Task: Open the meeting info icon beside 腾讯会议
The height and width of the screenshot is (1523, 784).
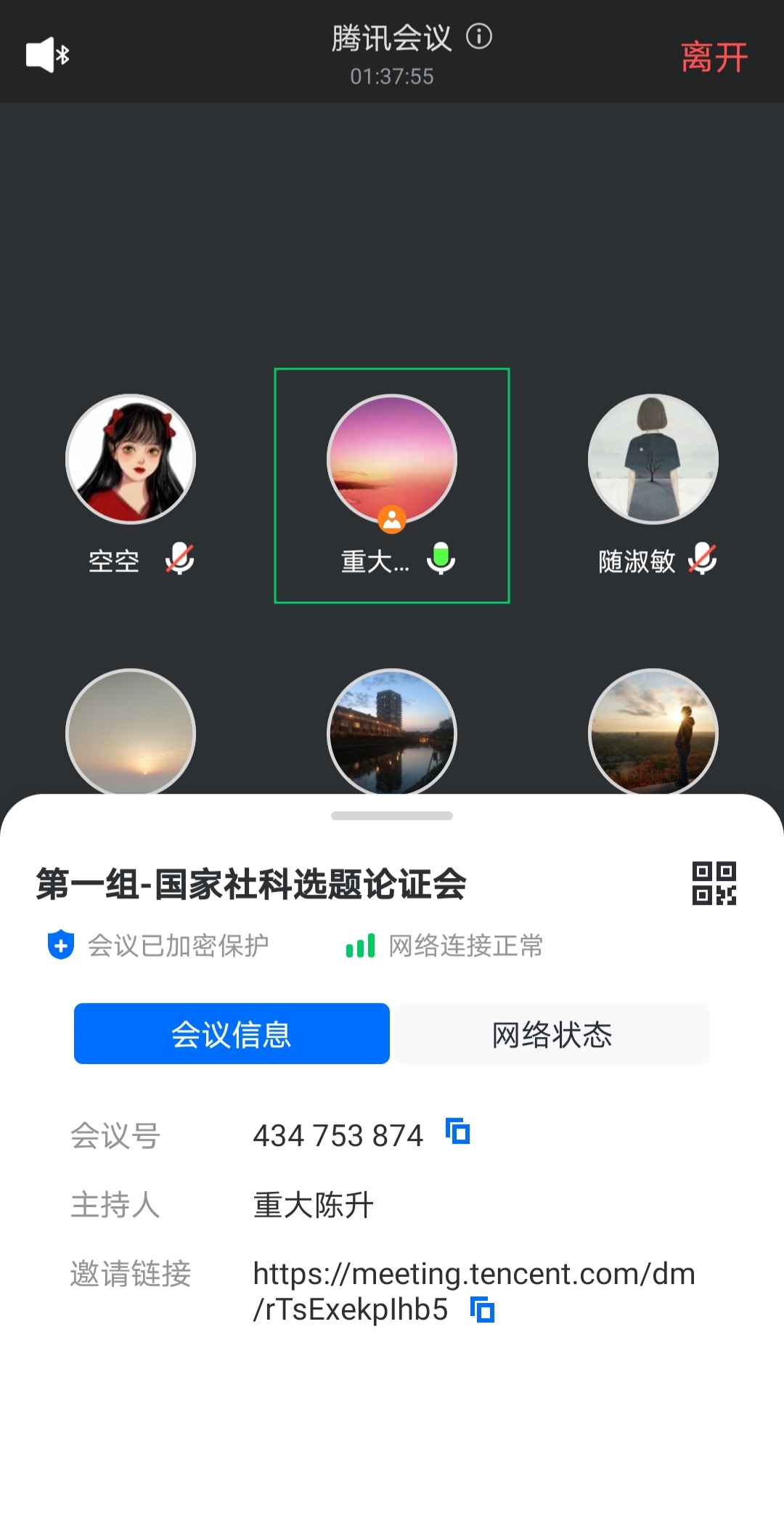Action: pos(479,36)
